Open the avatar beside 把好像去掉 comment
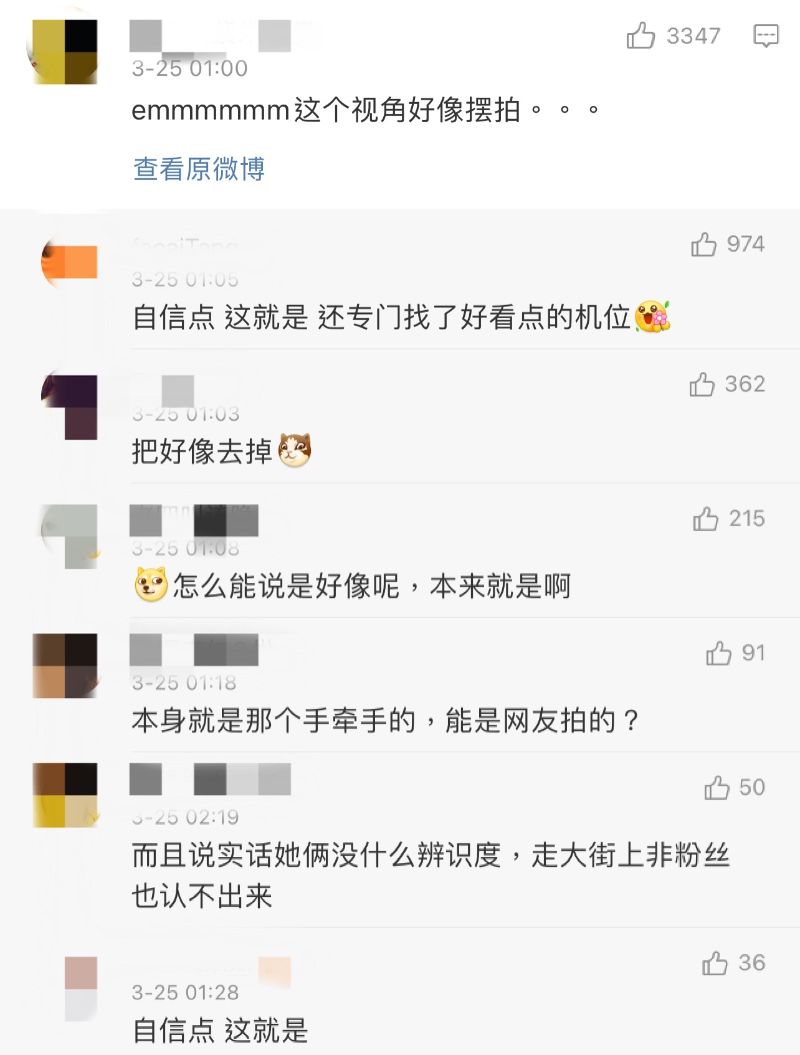 69,406
